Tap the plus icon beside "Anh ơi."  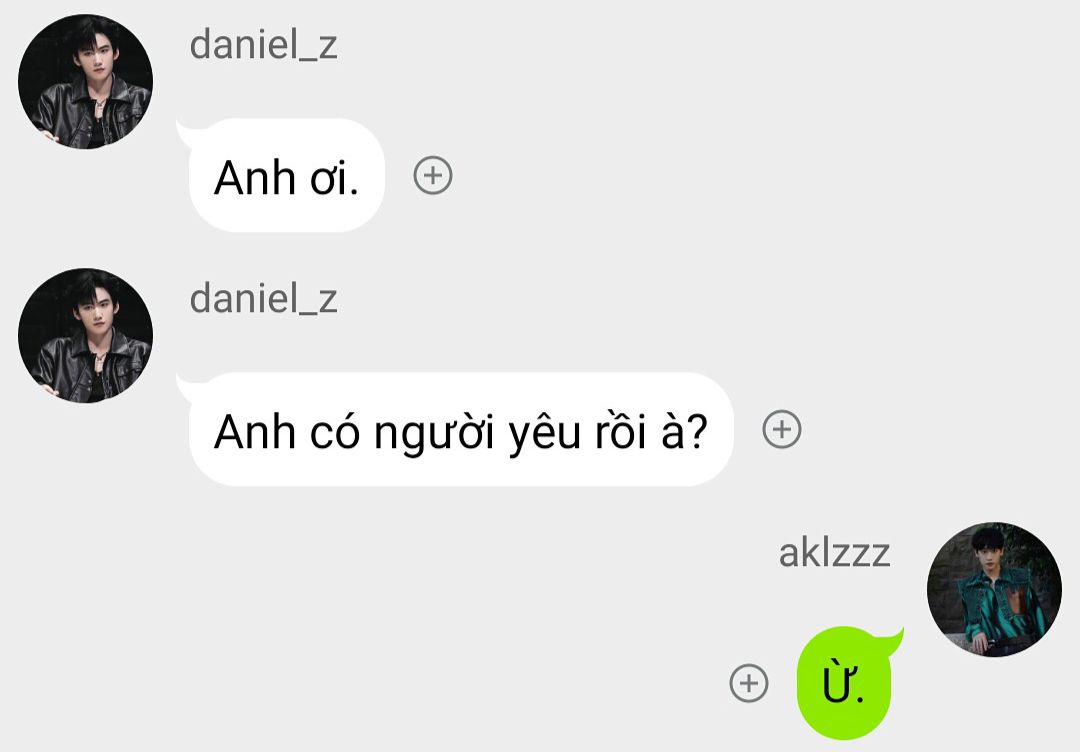coord(433,176)
